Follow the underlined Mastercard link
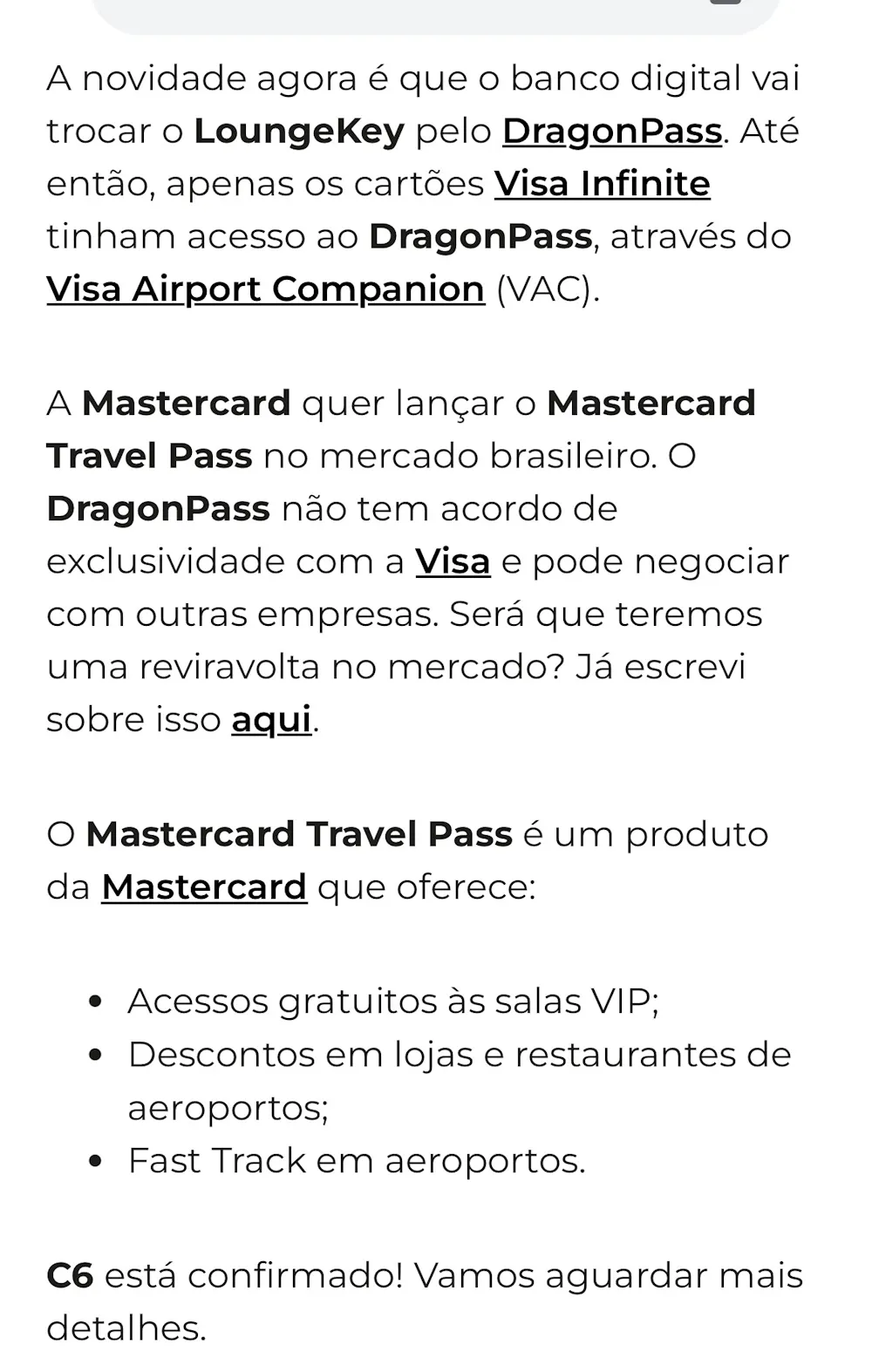Viewport: 872px width, 1372px height. 204,887
